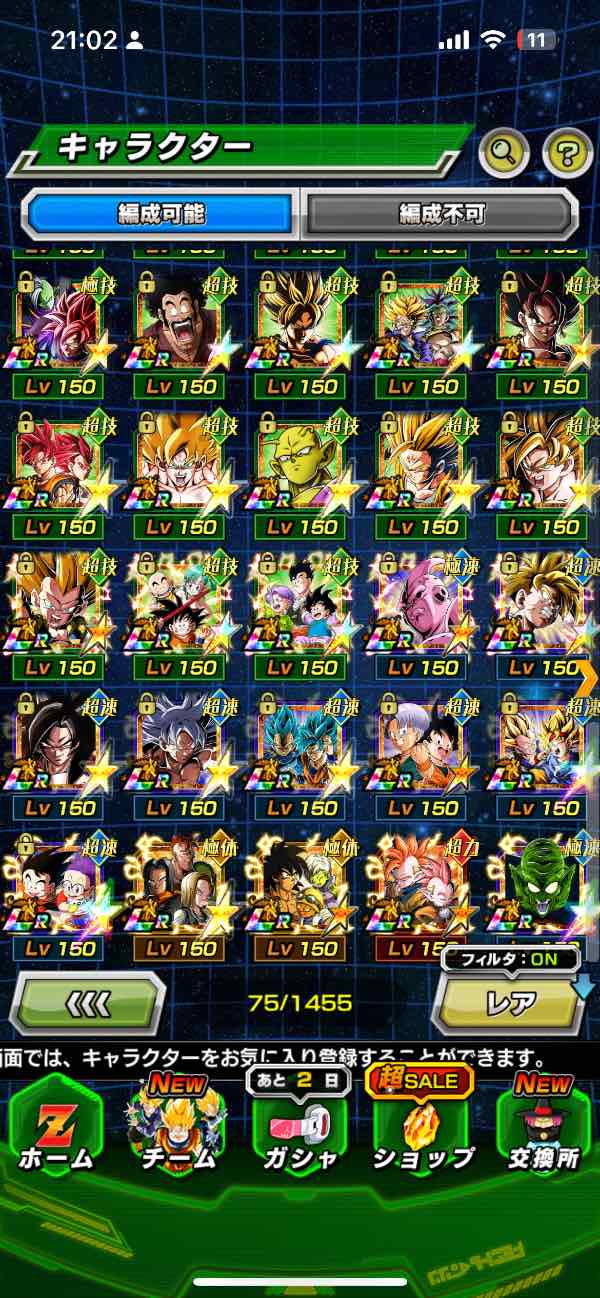Tap the orange arrow on the right edge
Image resolution: width=600 pixels, height=1298 pixels.
(587, 676)
